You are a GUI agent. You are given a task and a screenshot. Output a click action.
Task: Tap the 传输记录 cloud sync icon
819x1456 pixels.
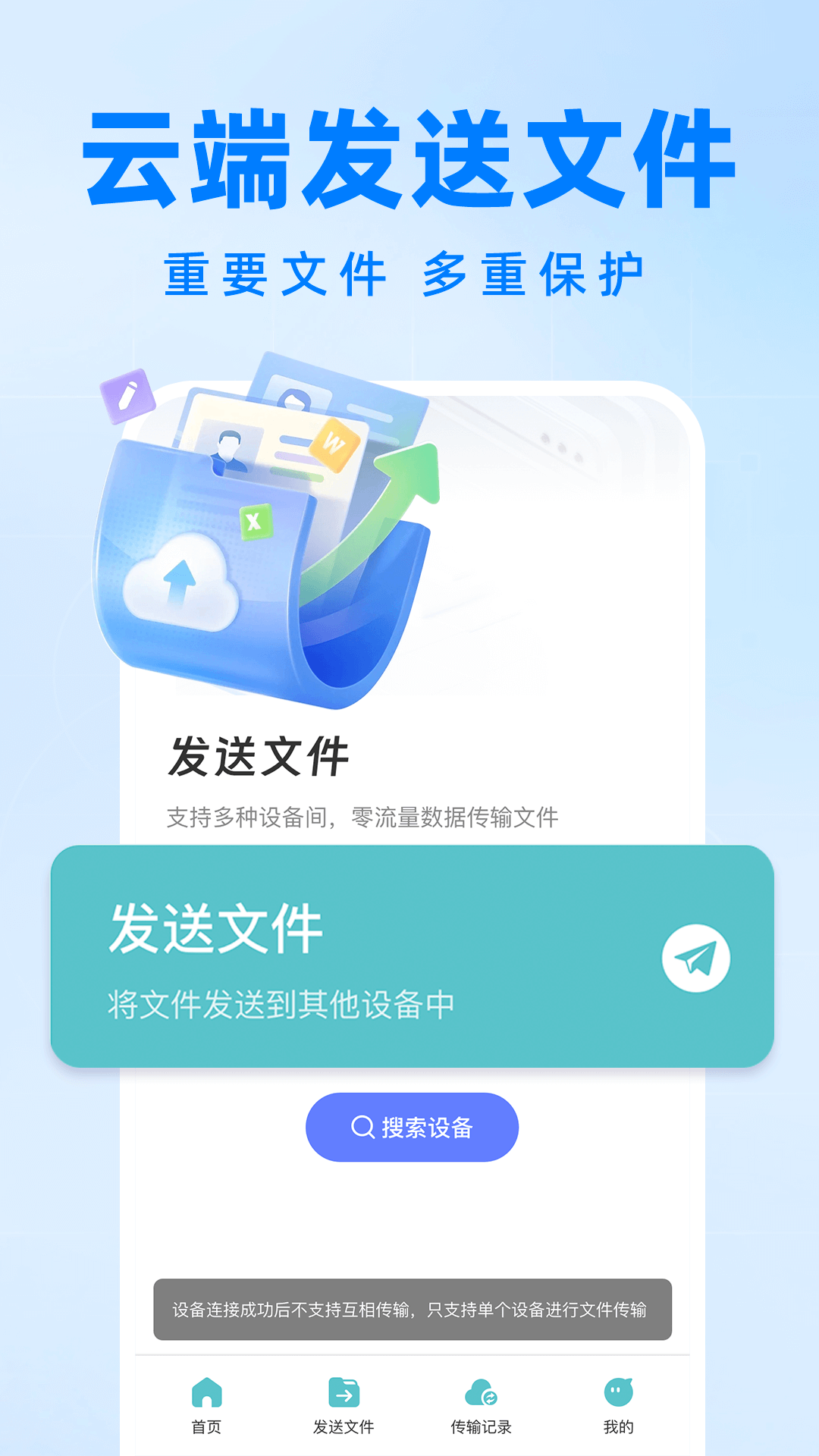pyautogui.click(x=481, y=1393)
